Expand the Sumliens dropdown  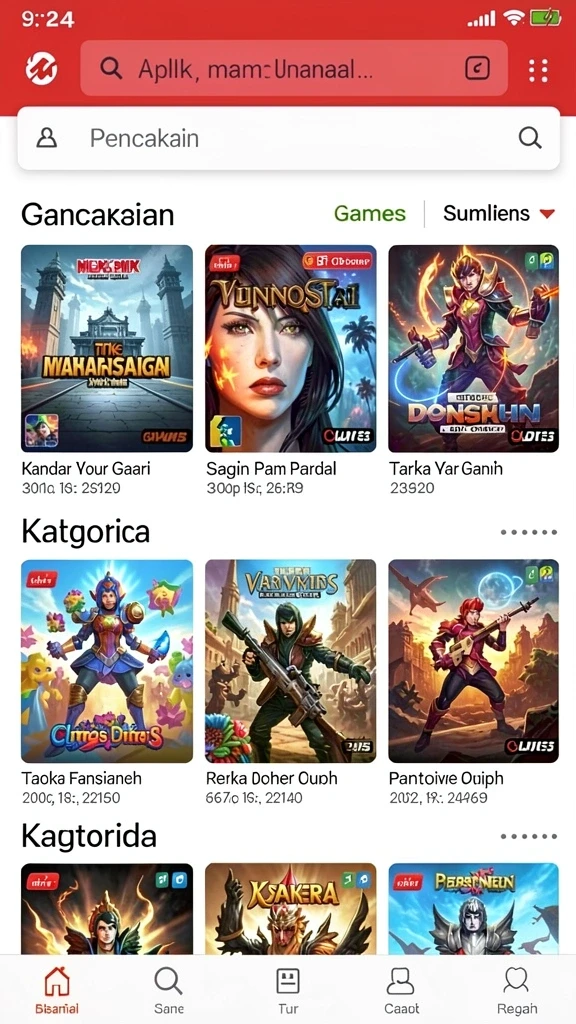tap(499, 214)
